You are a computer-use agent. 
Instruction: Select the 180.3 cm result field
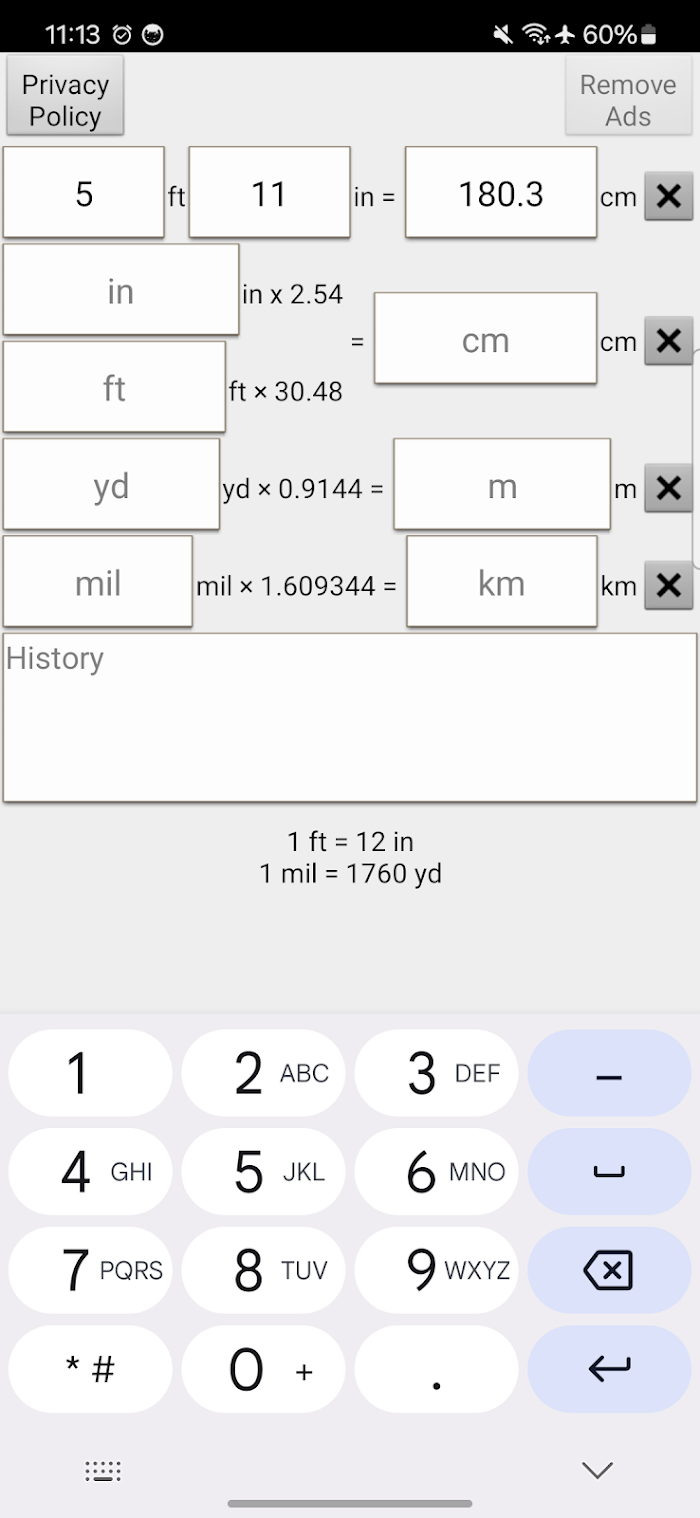click(500, 193)
